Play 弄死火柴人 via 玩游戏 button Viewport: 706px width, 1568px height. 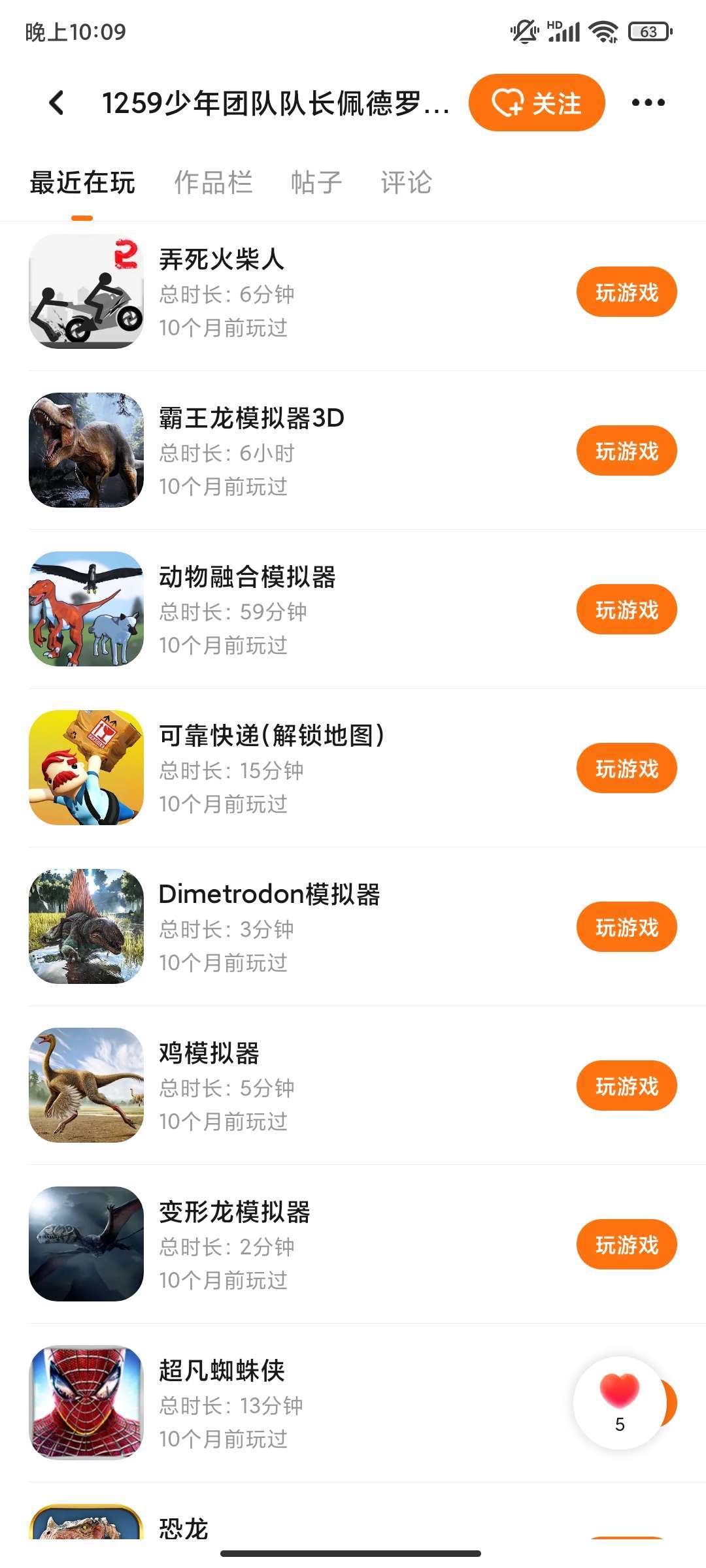point(626,292)
